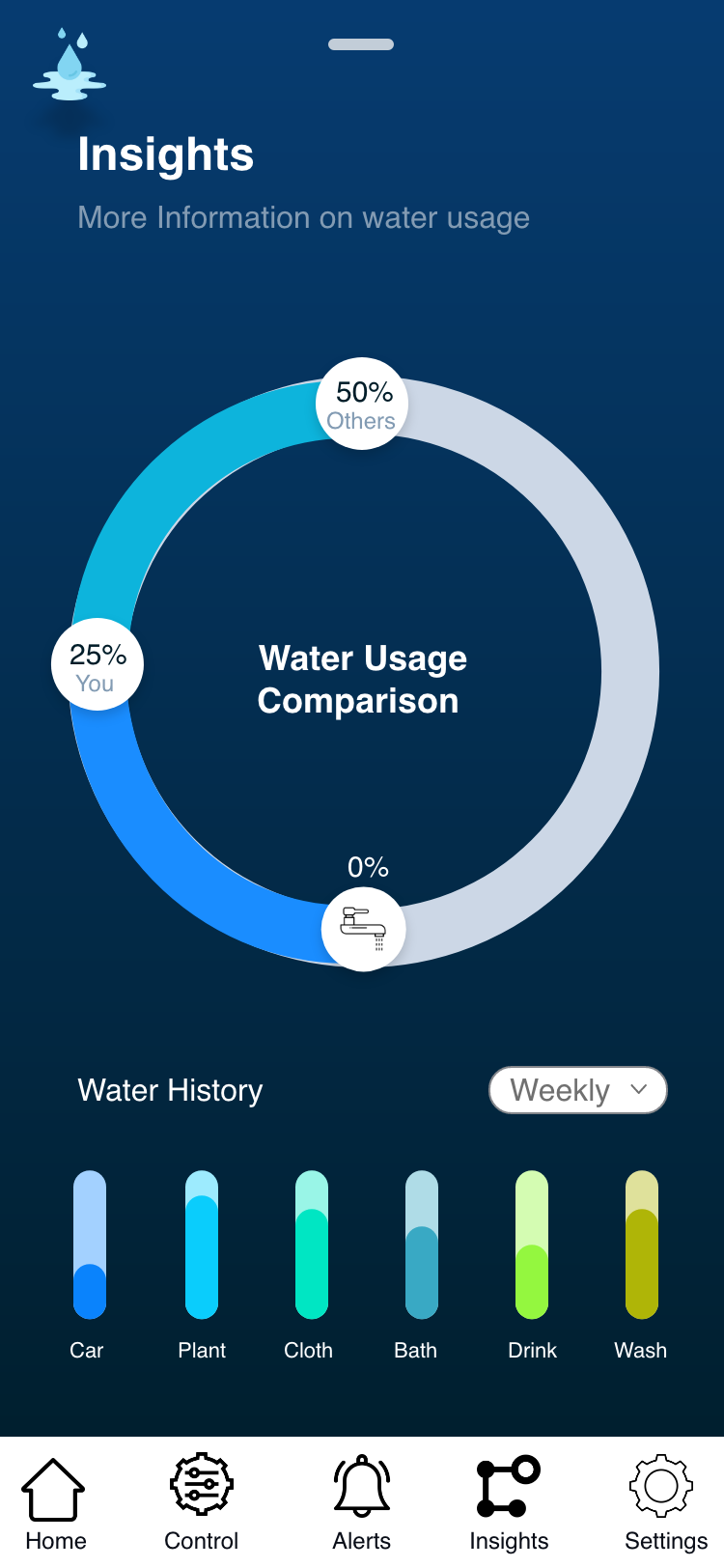
Task: Select the Drink usage bar
Action: 532,1245
